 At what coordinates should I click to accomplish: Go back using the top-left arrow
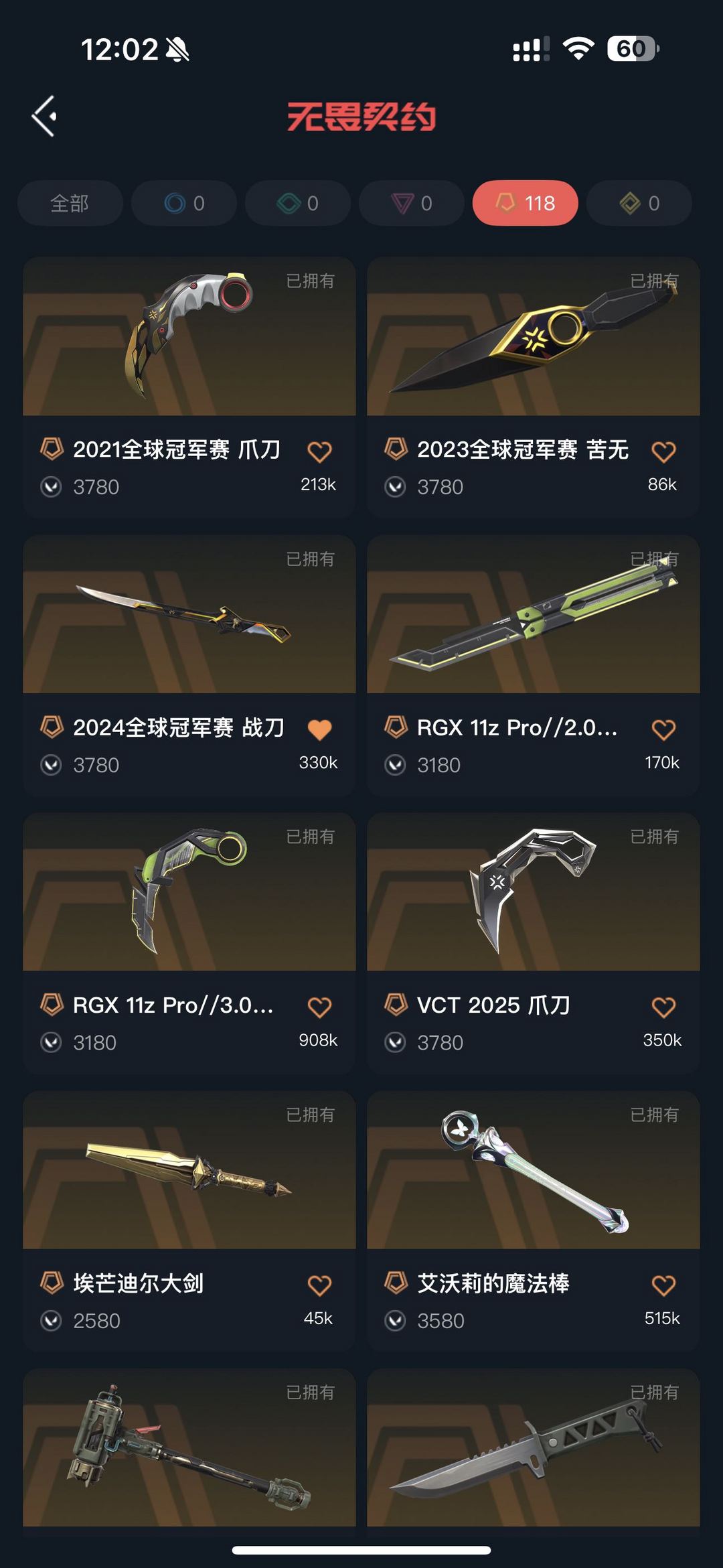point(44,117)
